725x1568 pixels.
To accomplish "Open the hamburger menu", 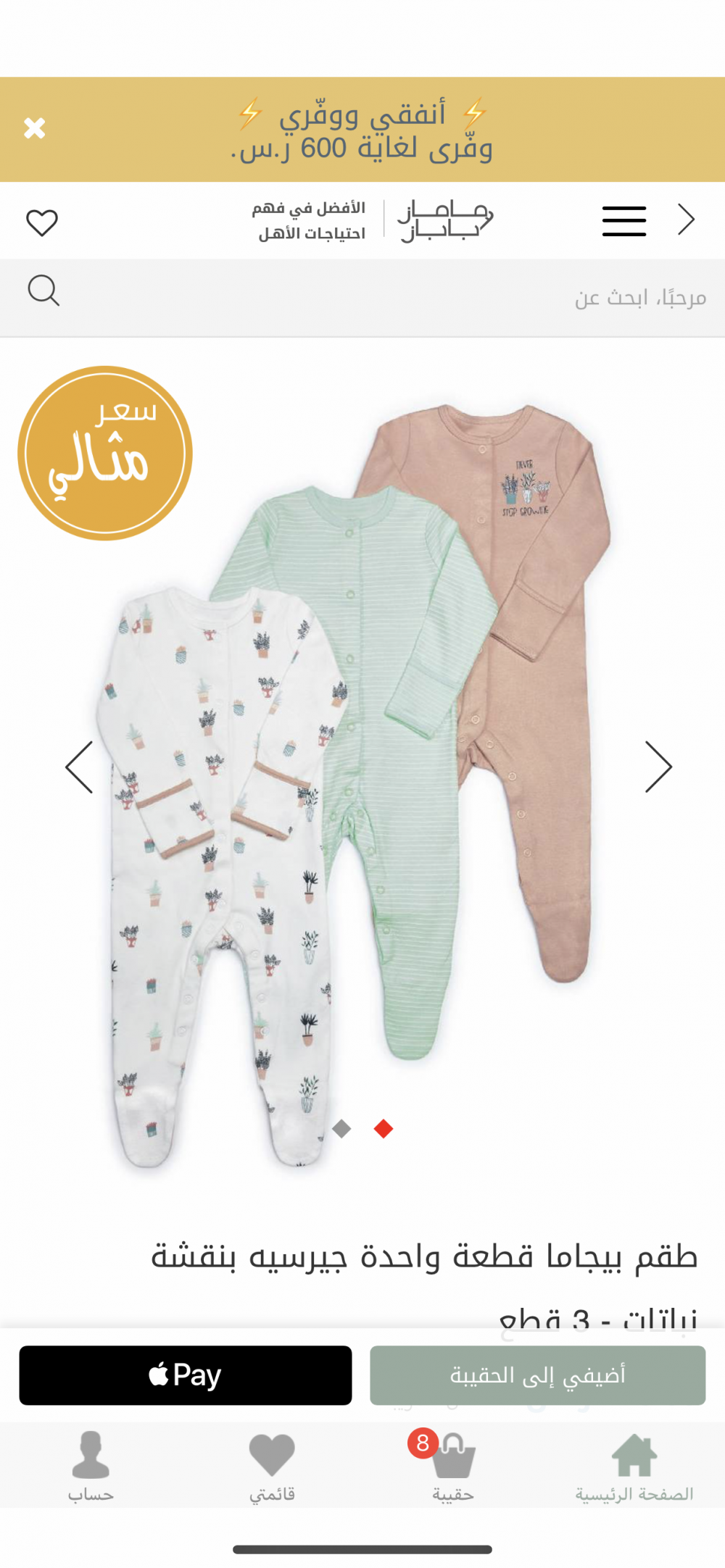I will (x=624, y=221).
